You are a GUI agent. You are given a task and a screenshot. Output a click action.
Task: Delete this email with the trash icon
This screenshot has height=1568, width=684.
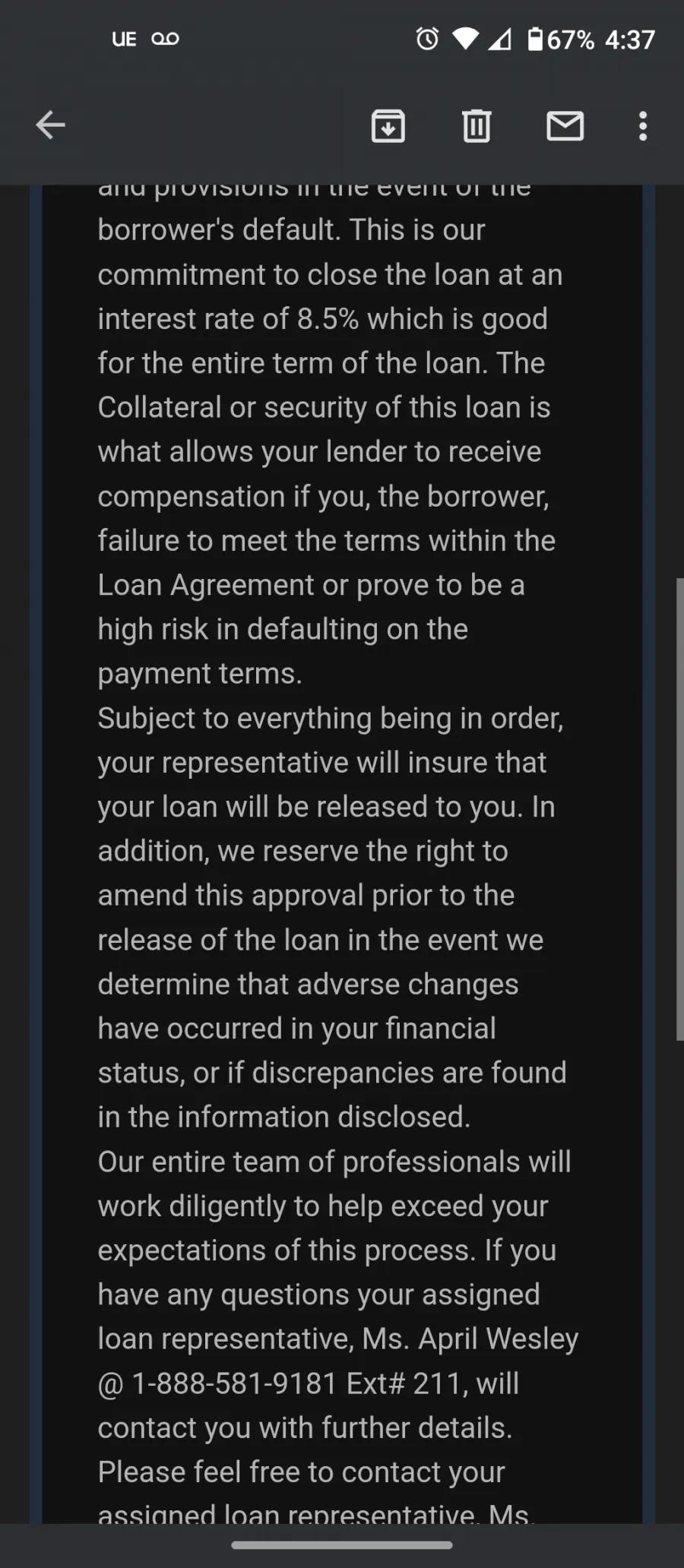point(477,125)
